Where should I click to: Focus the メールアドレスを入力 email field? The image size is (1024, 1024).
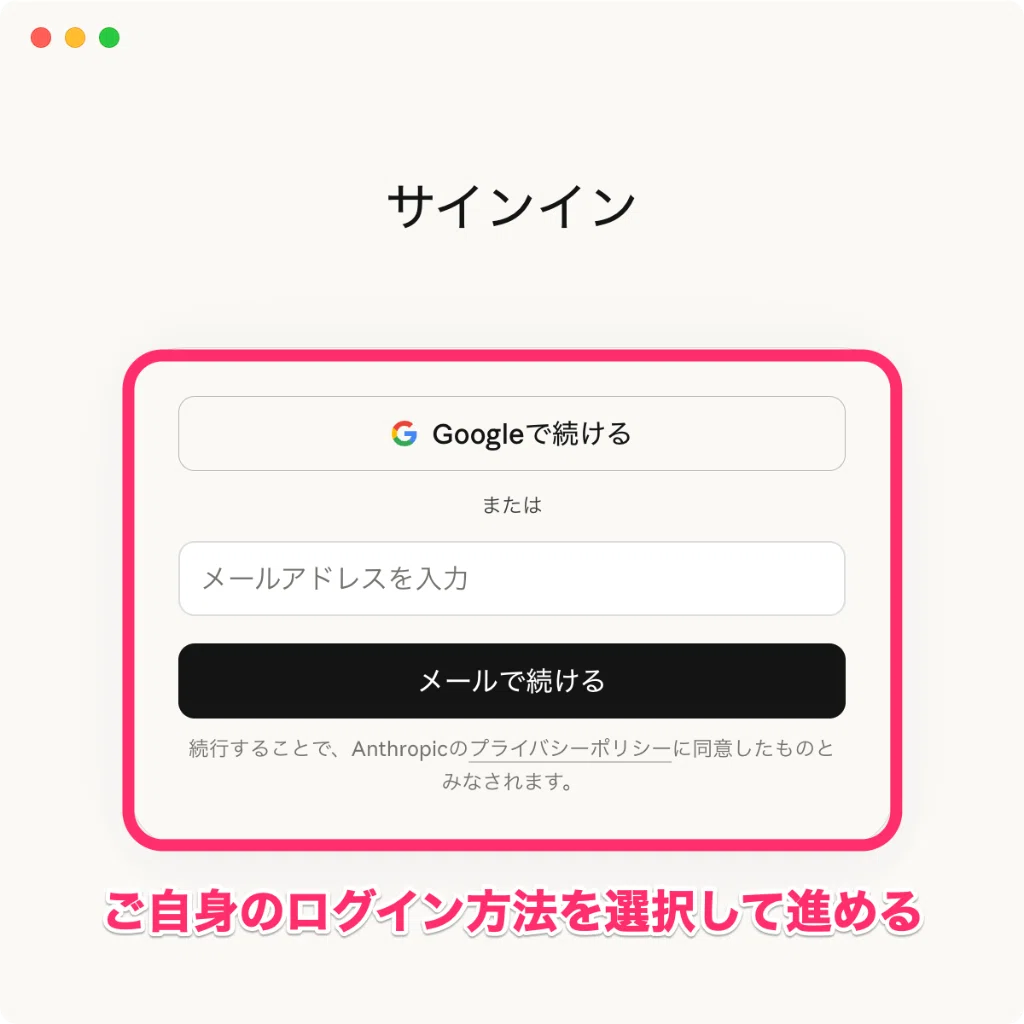[x=511, y=579]
